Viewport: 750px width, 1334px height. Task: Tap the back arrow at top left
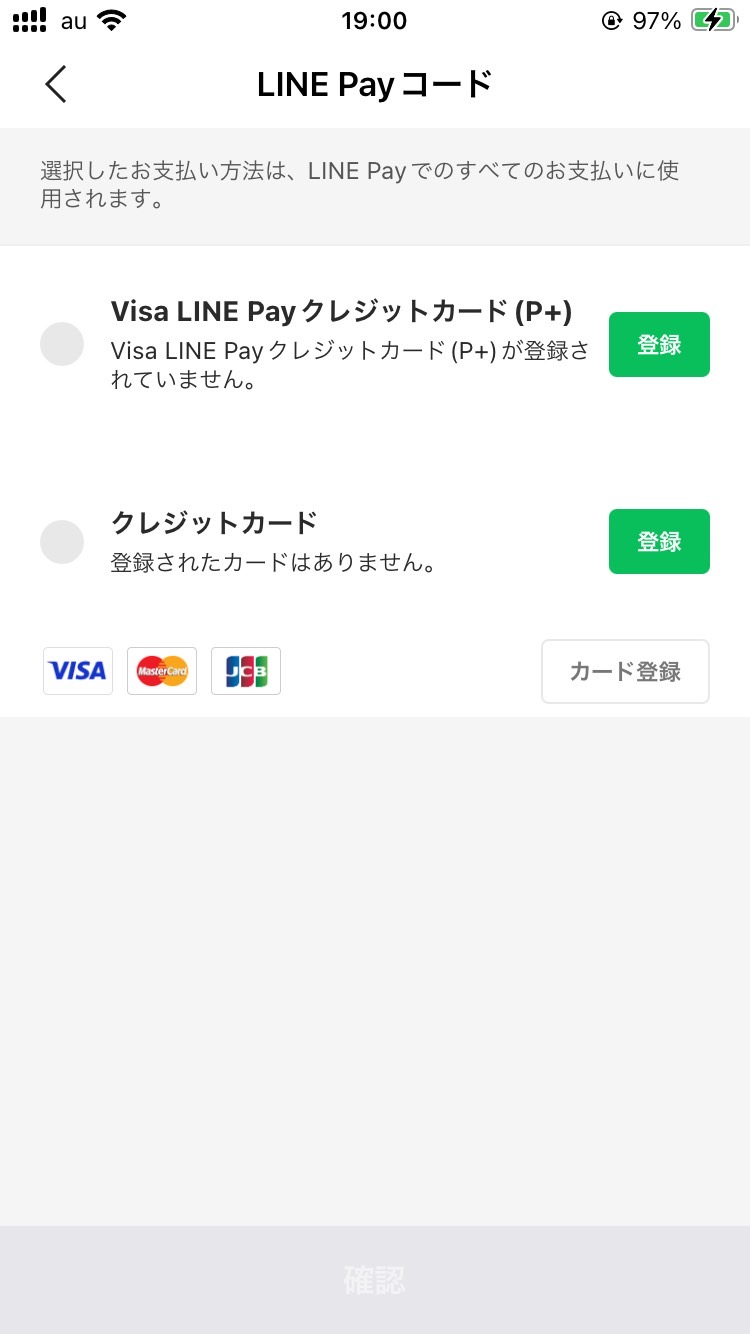tap(55, 84)
